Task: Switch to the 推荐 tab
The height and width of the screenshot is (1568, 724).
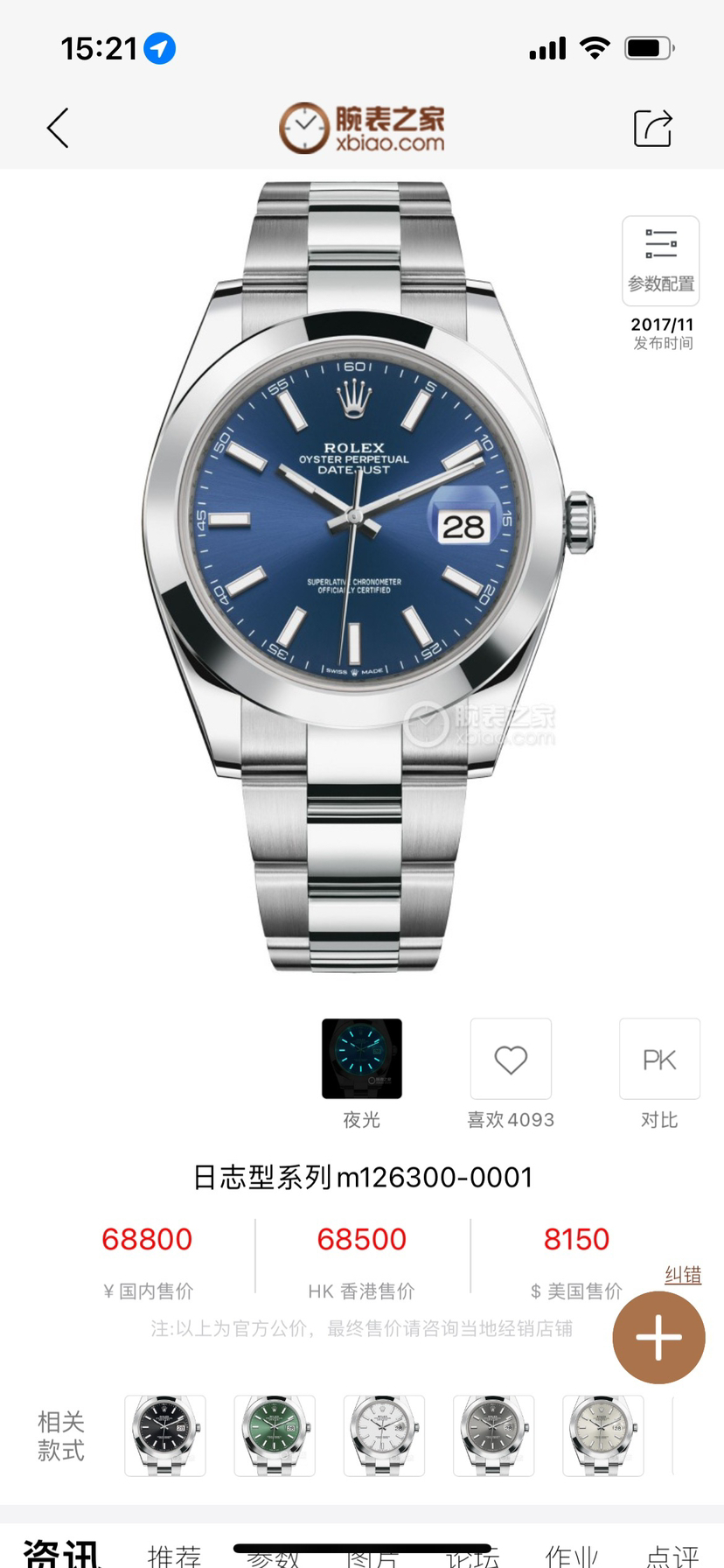Action: point(174,1554)
